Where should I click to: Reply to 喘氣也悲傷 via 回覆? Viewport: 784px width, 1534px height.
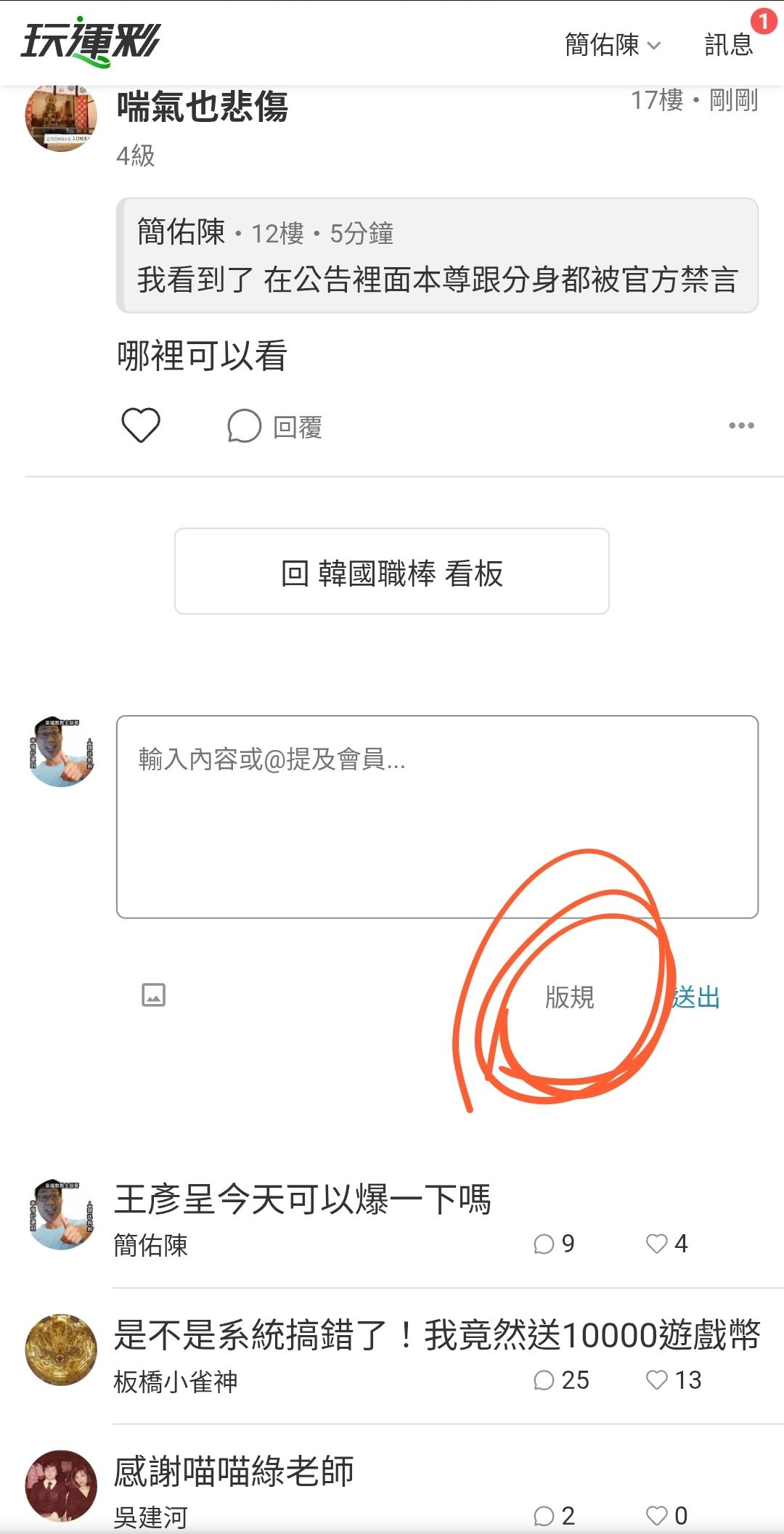tap(275, 426)
